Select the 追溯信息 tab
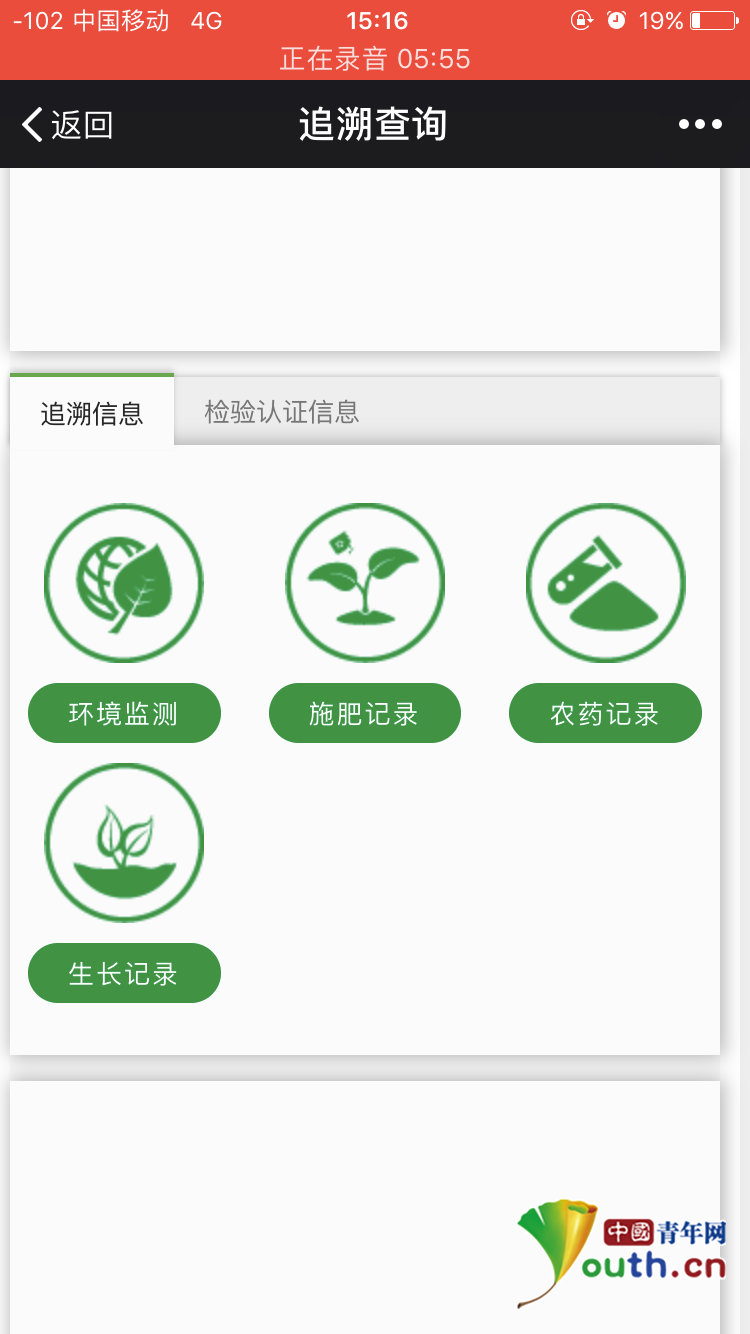The height and width of the screenshot is (1334, 750). click(x=92, y=413)
